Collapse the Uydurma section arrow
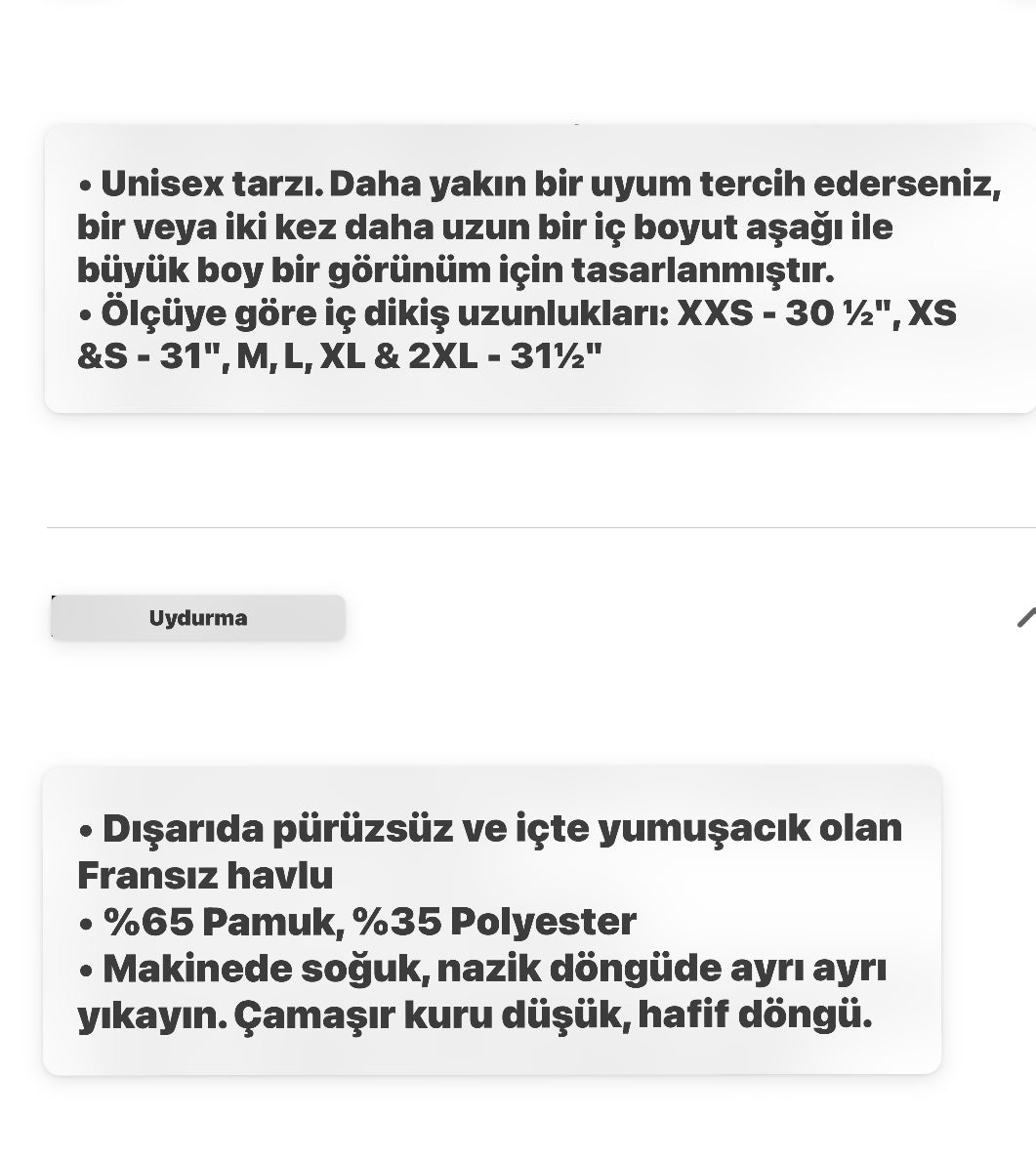1036x1159 pixels. tap(1025, 617)
